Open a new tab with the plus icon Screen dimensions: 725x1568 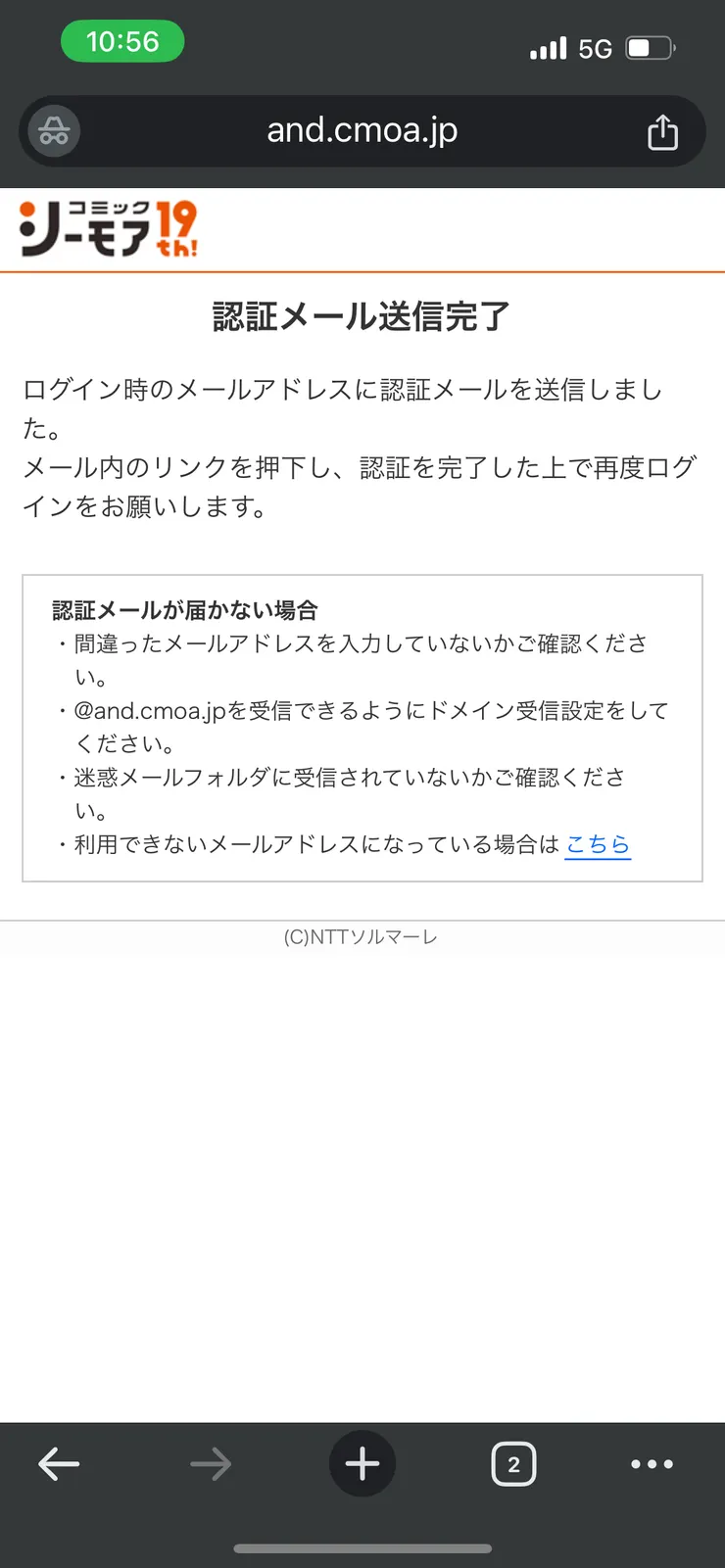click(x=362, y=1463)
